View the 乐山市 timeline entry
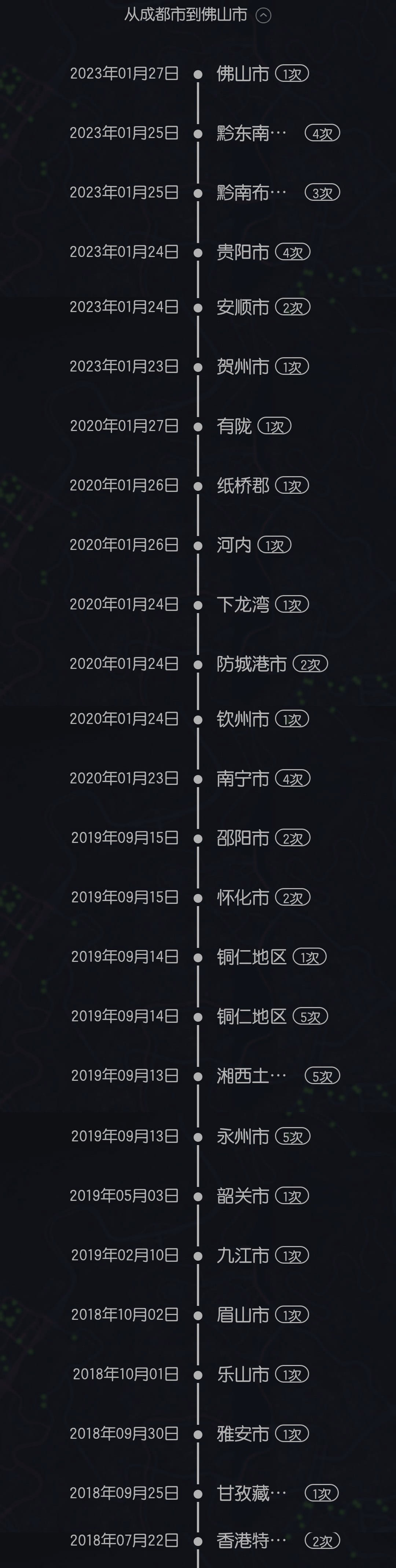Viewport: 396px width, 1568px height. (x=243, y=1375)
